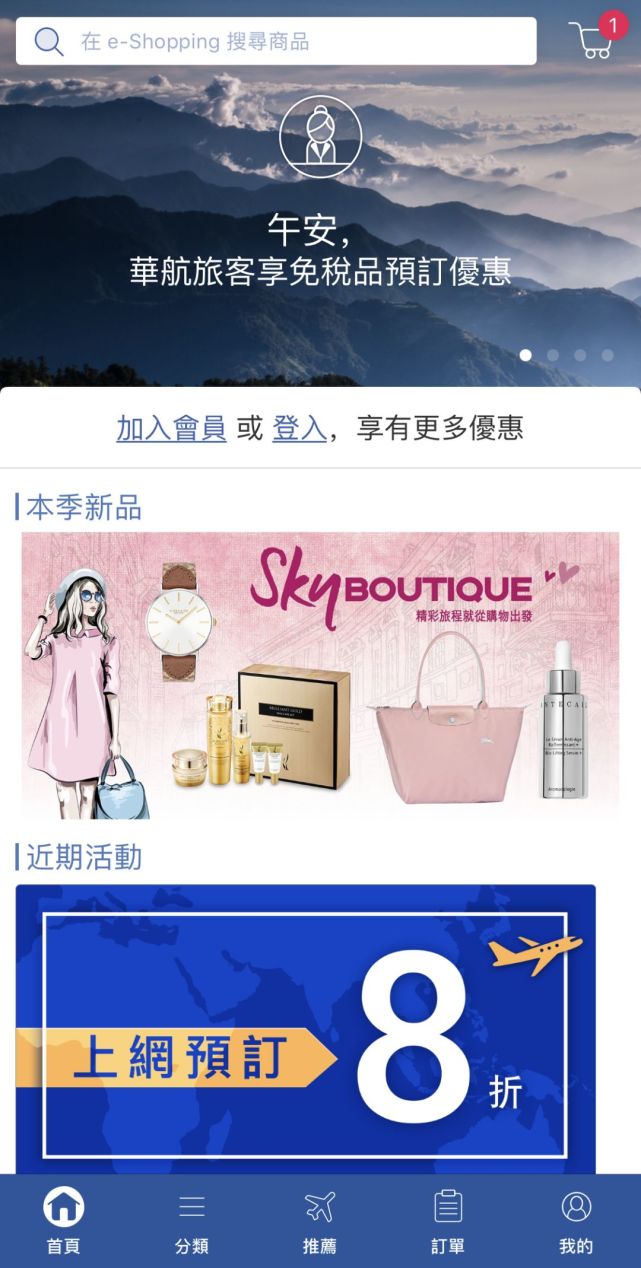641x1268 pixels.
Task: Open the Sky Boutique new arrivals banner
Action: pos(320,675)
